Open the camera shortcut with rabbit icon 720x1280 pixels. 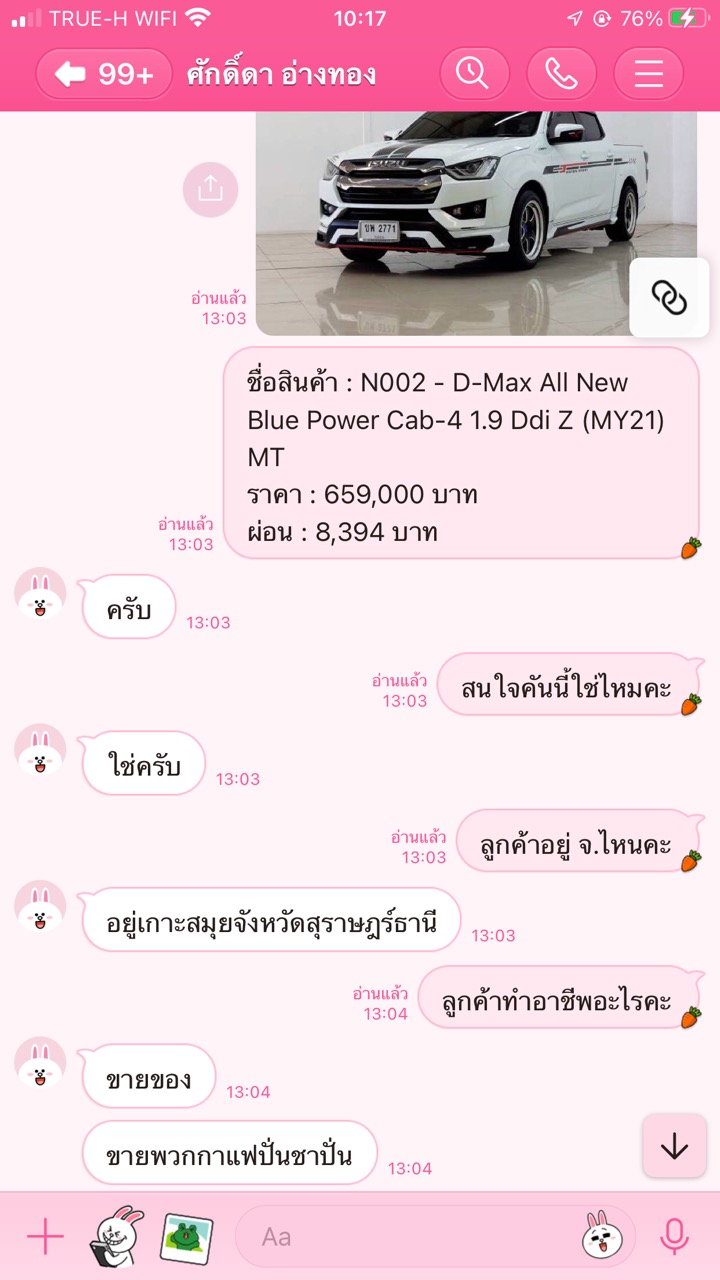tap(116, 1237)
